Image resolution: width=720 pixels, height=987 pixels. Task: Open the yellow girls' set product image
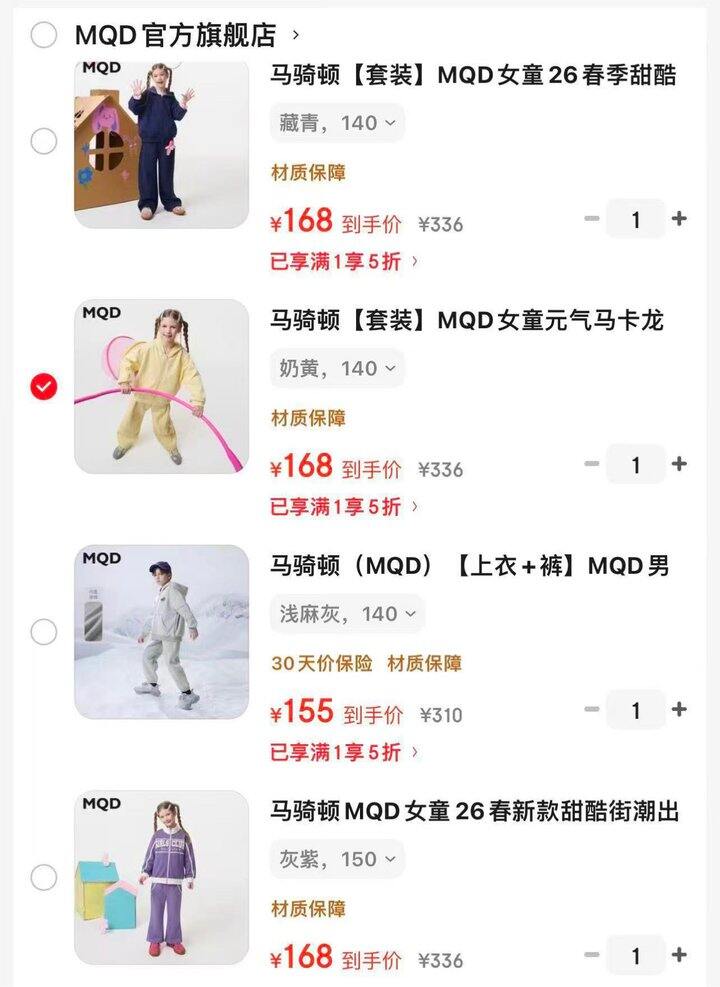pyautogui.click(x=161, y=386)
